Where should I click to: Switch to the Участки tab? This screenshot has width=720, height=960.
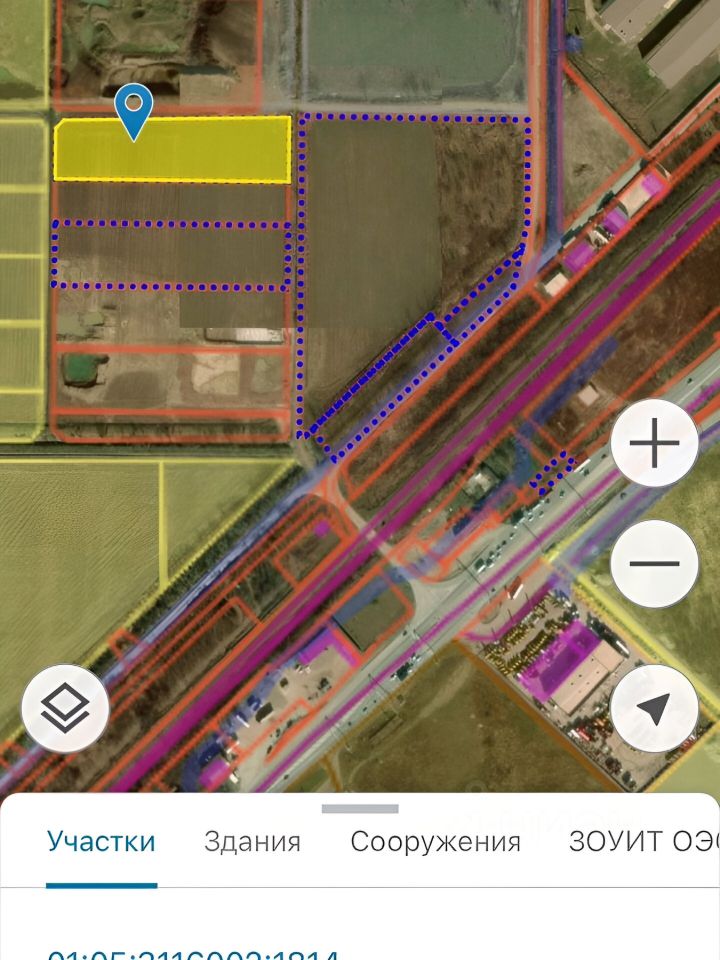pyautogui.click(x=101, y=841)
